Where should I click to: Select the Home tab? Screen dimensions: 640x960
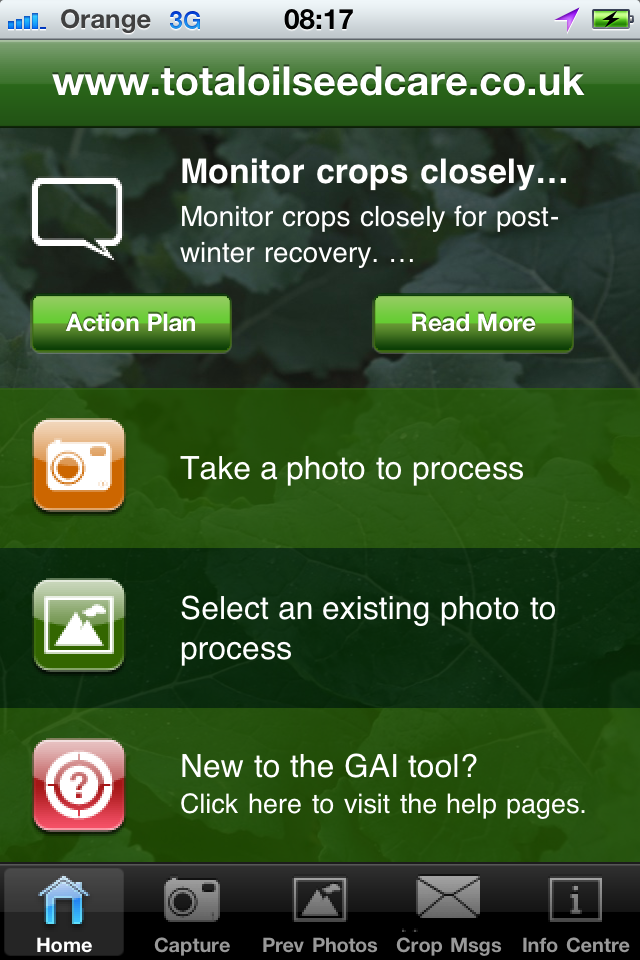pos(64,912)
